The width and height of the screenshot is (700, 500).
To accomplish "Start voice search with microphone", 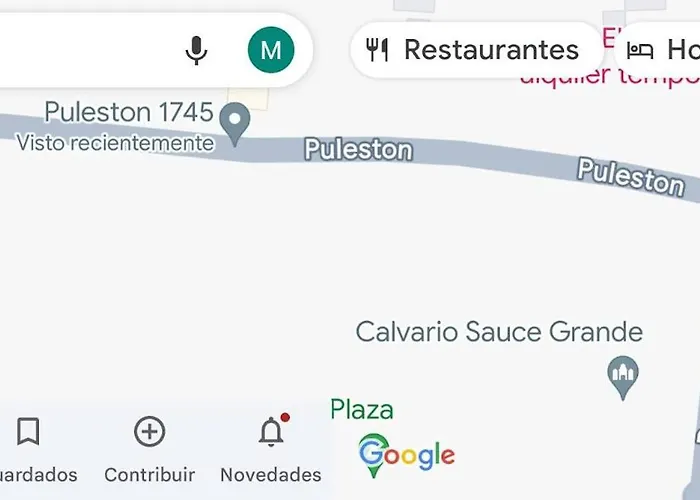I will coord(197,50).
